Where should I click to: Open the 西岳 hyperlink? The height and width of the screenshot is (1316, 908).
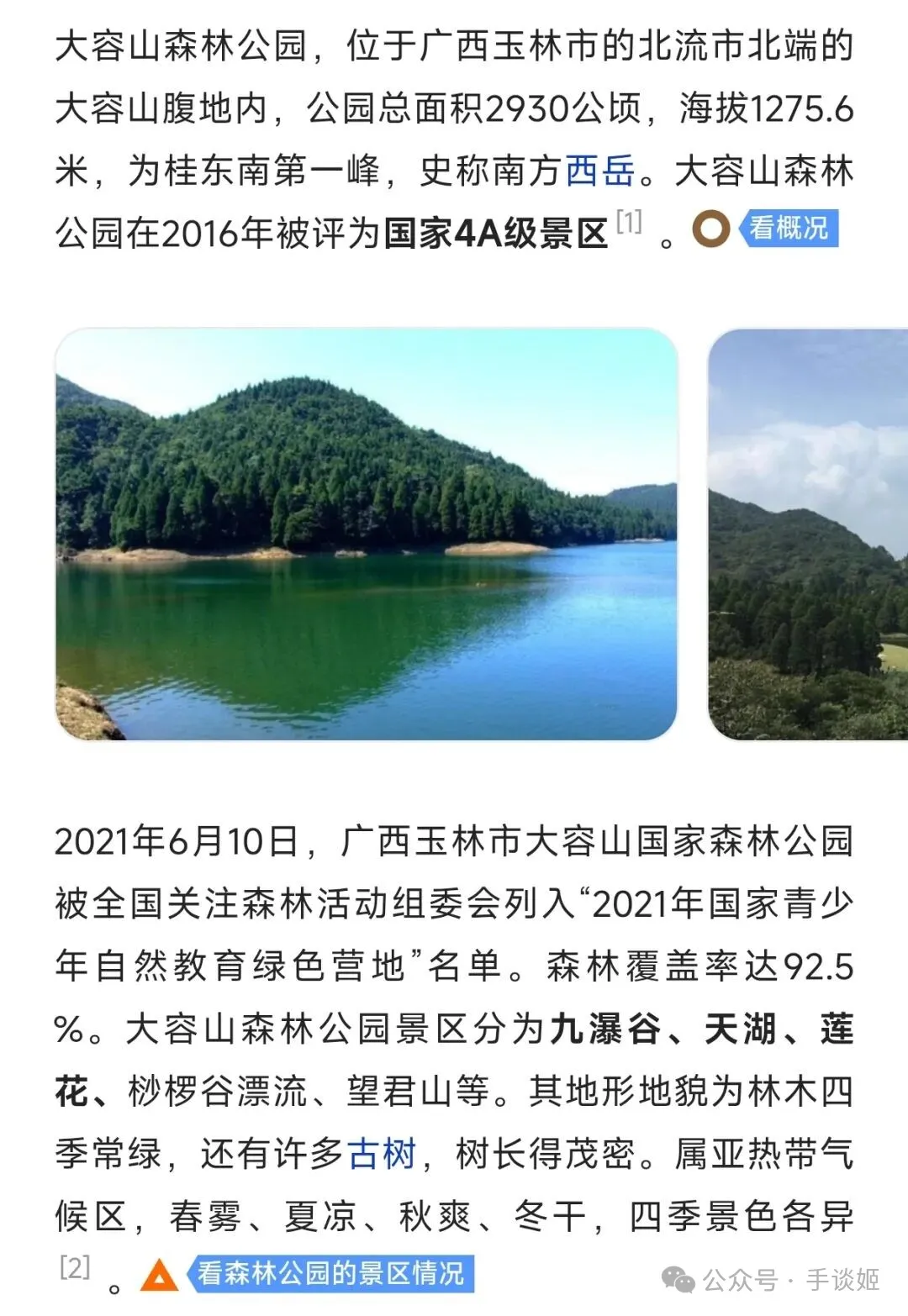tap(600, 171)
